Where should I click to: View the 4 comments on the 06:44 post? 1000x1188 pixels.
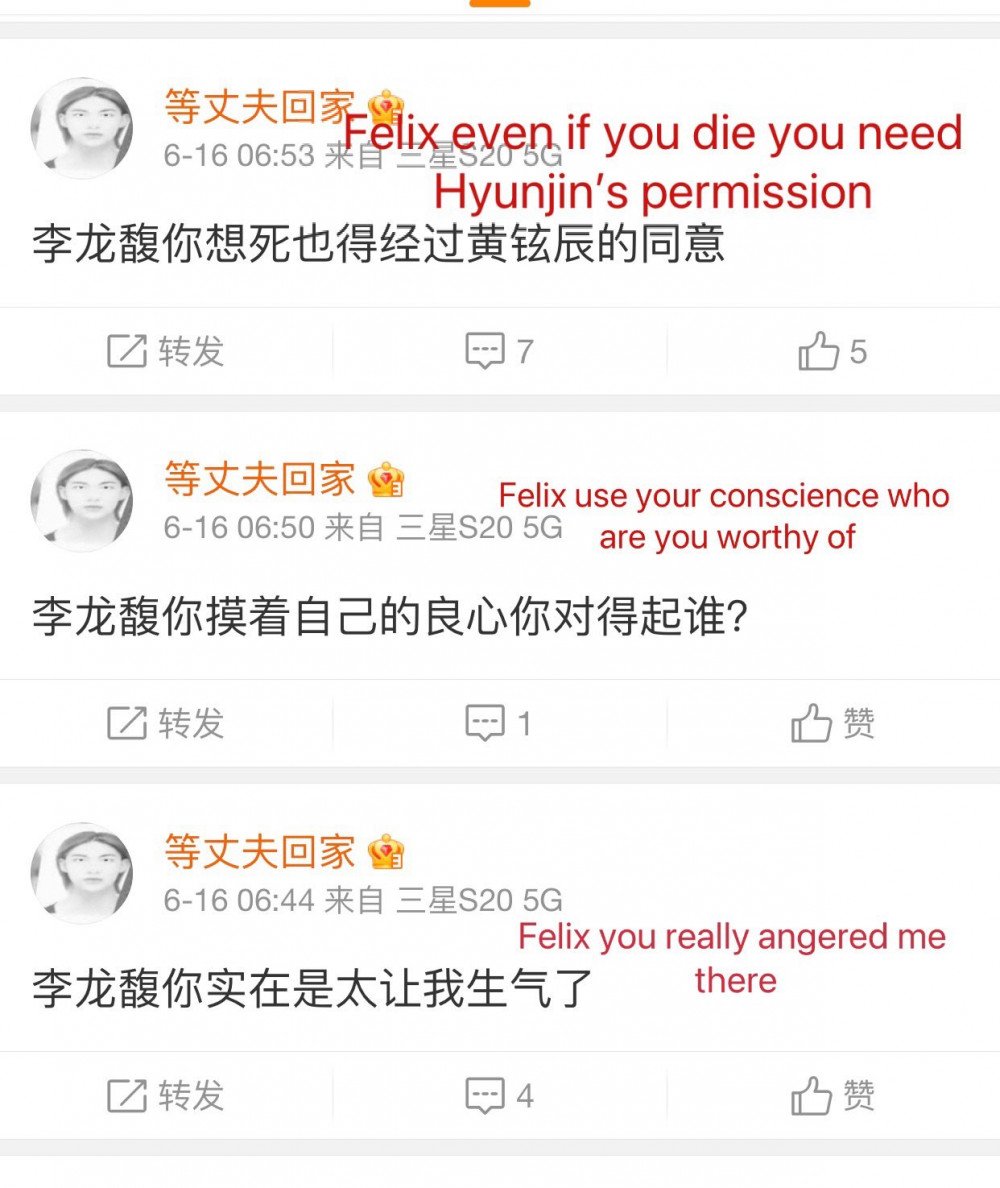pos(499,1096)
